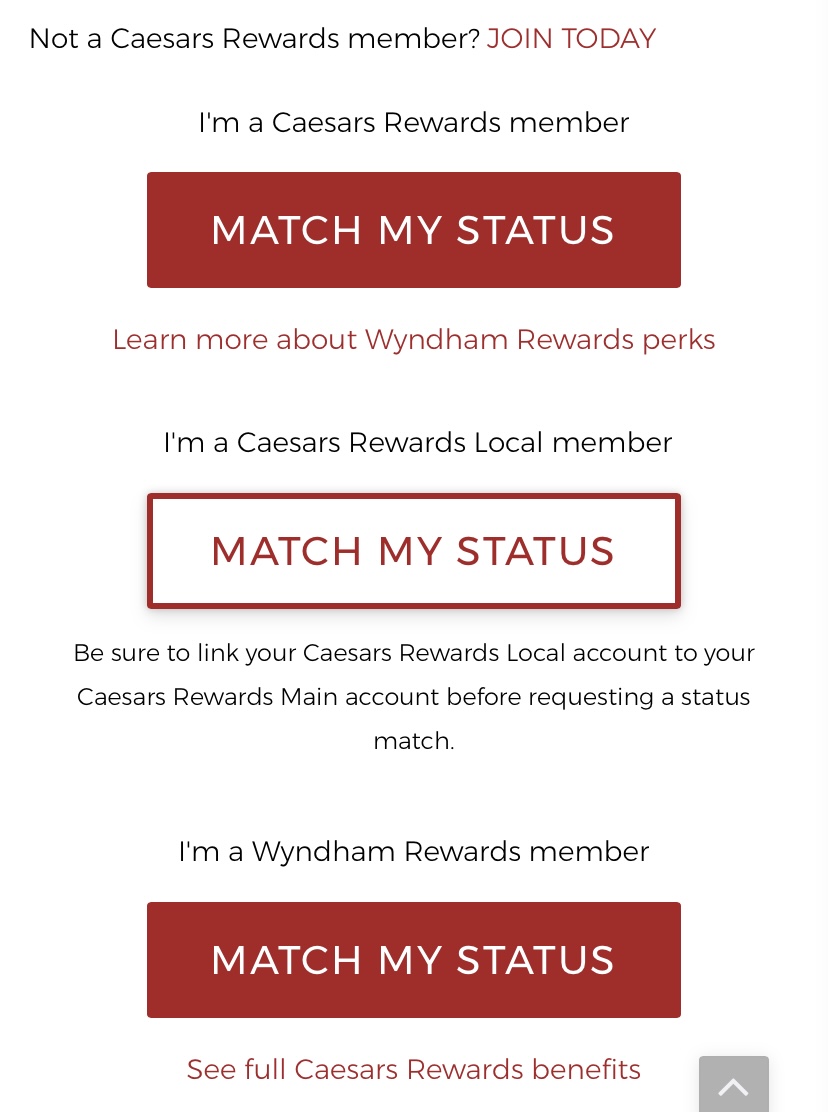Match status as Caesars Rewards Local member
The height and width of the screenshot is (1112, 828).
413,551
